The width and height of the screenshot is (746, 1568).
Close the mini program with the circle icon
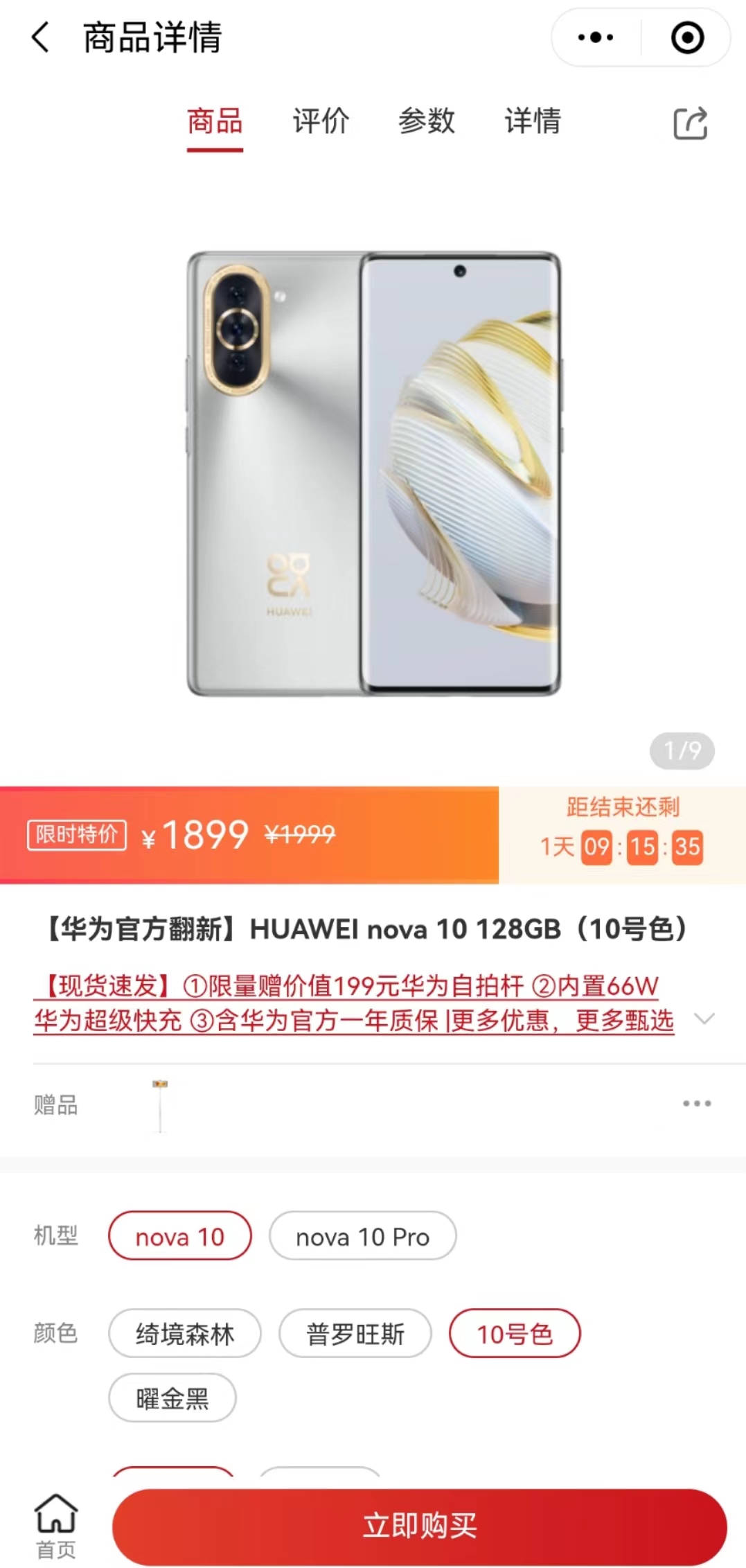click(x=687, y=37)
